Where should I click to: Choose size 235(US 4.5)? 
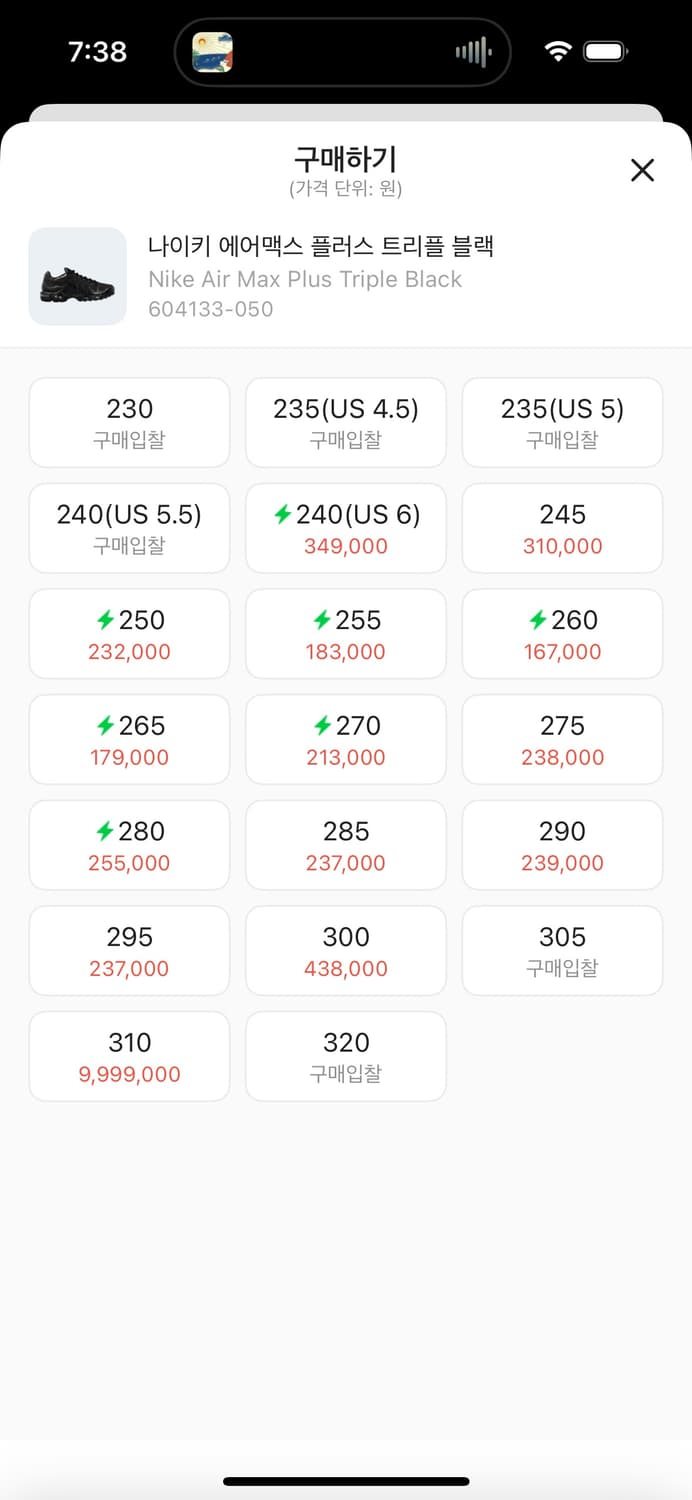pos(346,423)
